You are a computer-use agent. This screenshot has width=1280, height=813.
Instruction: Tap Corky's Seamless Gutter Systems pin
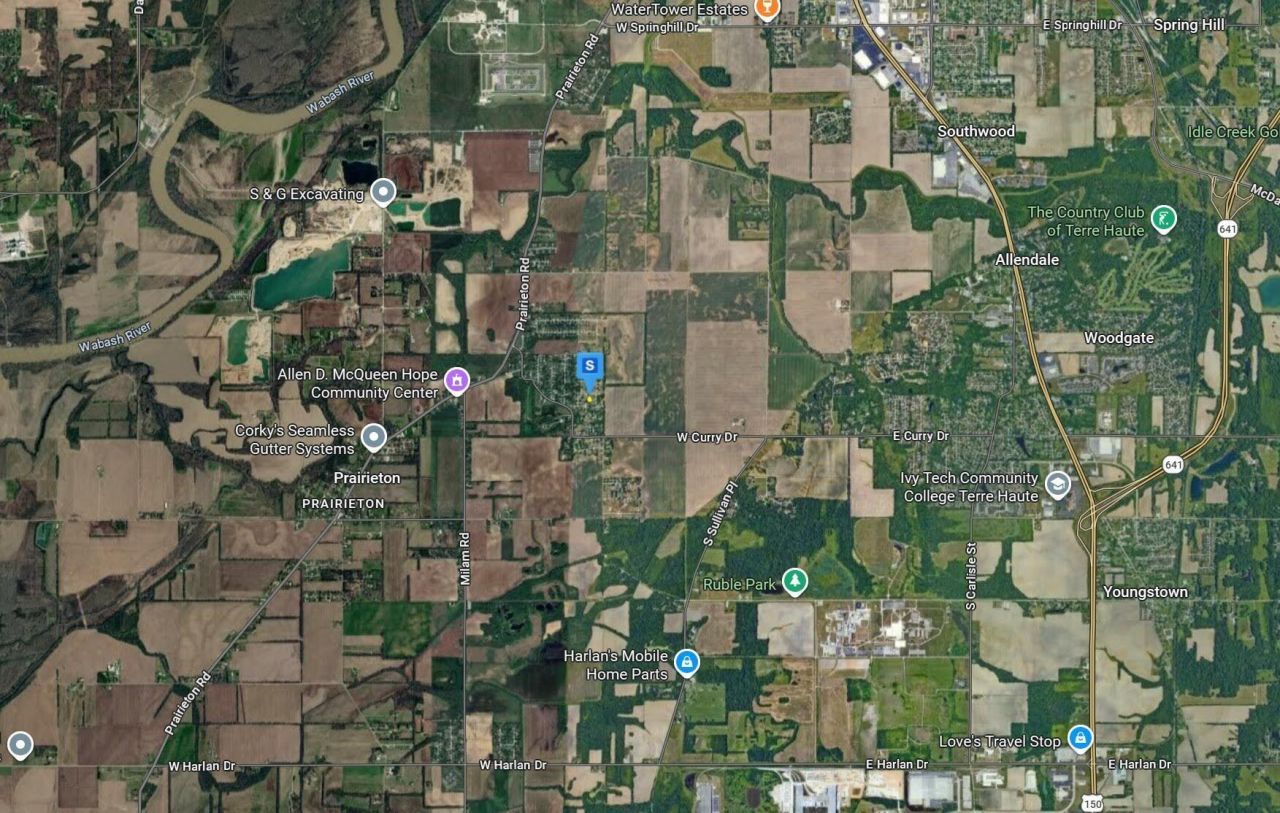[x=374, y=436]
